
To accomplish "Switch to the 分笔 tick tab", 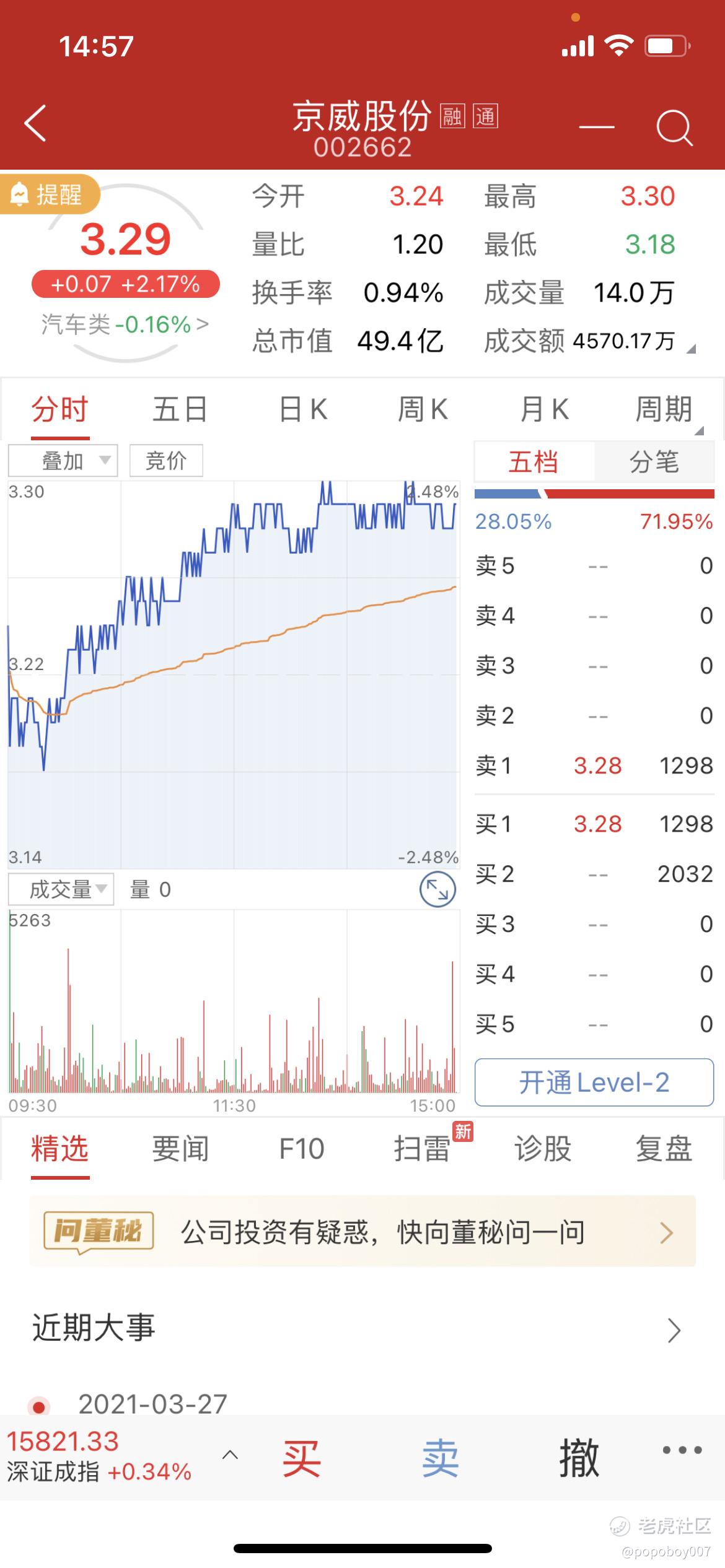I will 654,462.
